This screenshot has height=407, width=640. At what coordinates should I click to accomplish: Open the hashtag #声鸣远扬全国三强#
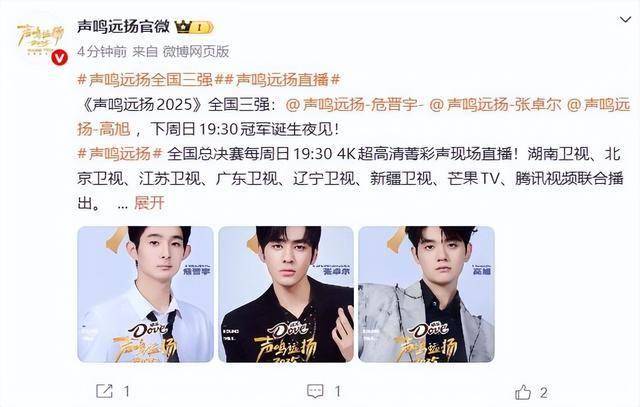pos(150,79)
